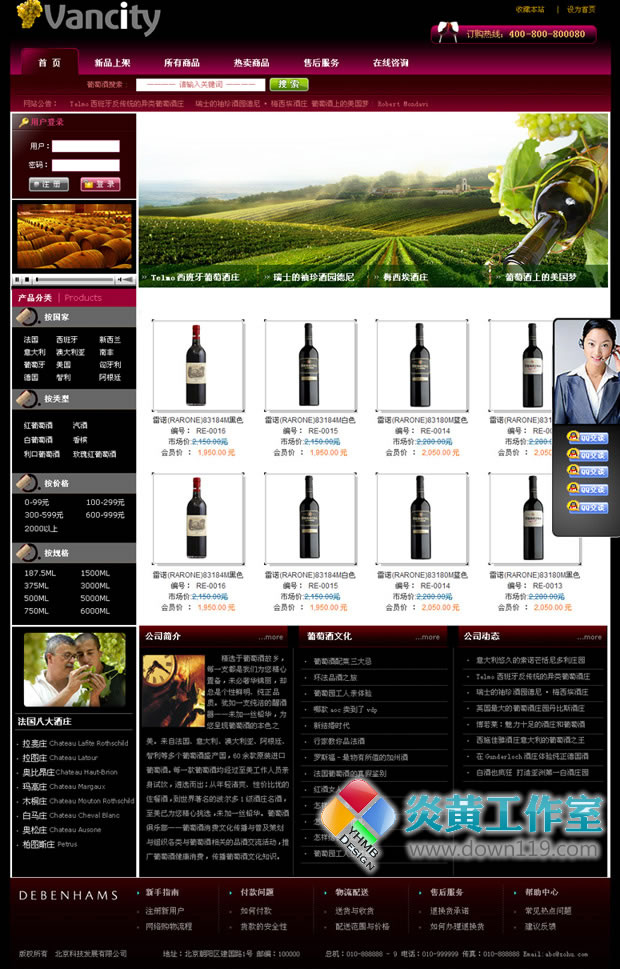Focus the wine search keyword field
The height and width of the screenshot is (969, 620).
(x=200, y=85)
